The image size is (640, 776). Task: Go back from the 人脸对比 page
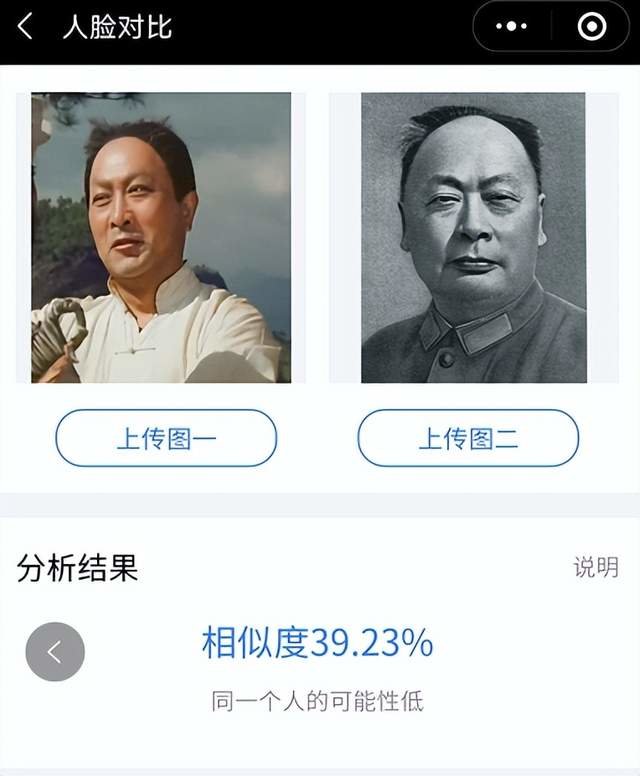(26, 27)
